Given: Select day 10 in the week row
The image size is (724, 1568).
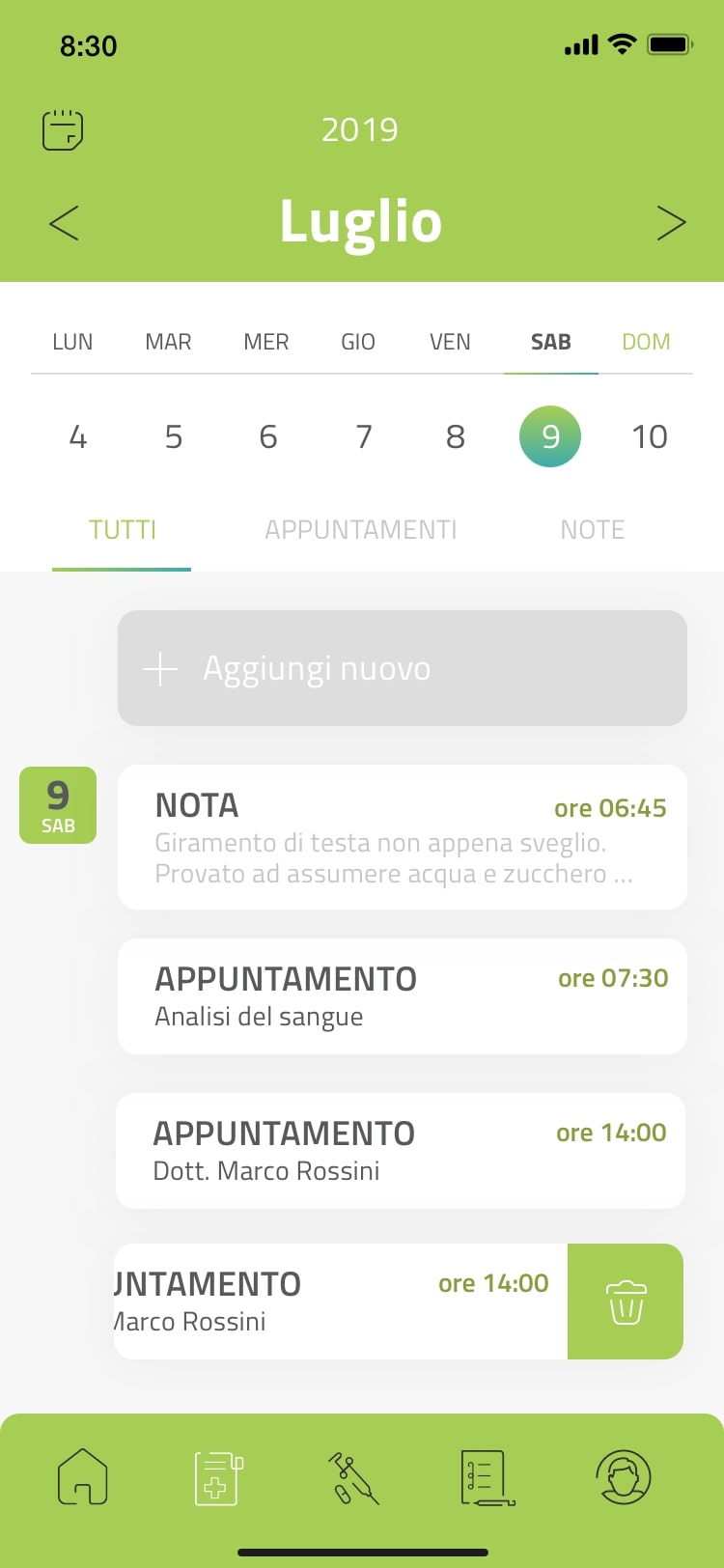Looking at the screenshot, I should coord(650,436).
